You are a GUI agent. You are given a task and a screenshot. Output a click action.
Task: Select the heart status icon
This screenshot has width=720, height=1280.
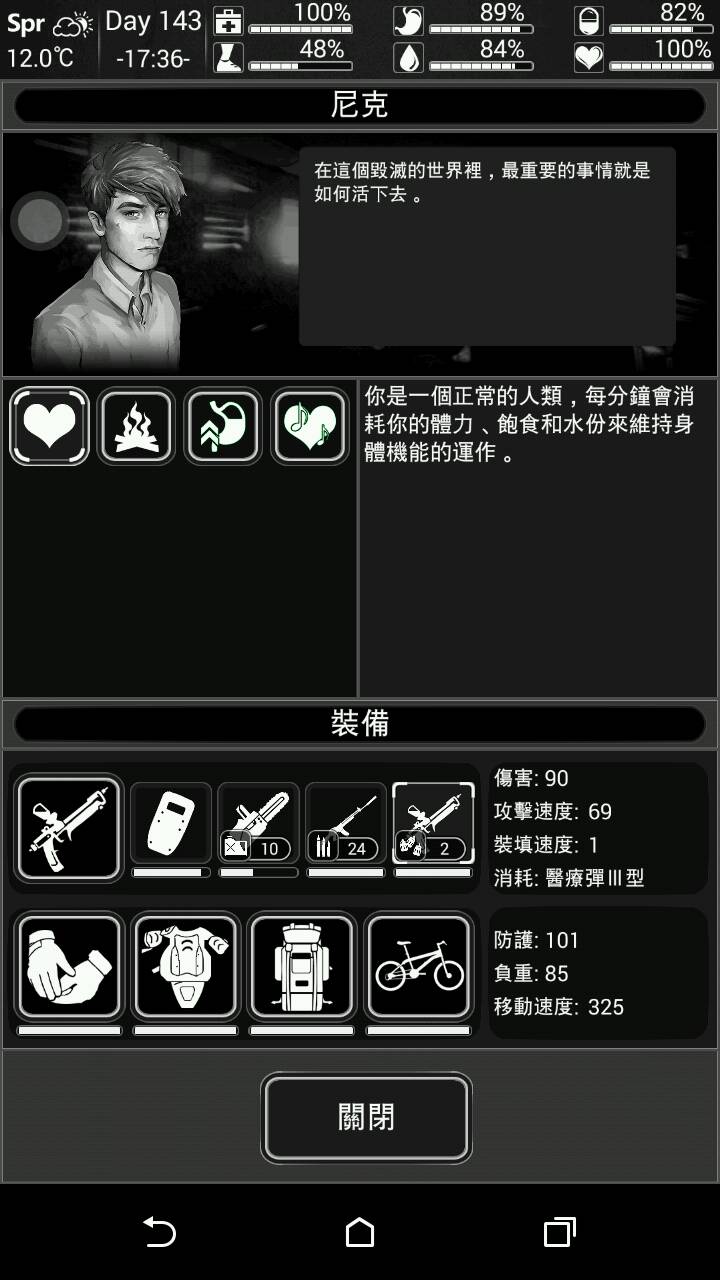(49, 426)
